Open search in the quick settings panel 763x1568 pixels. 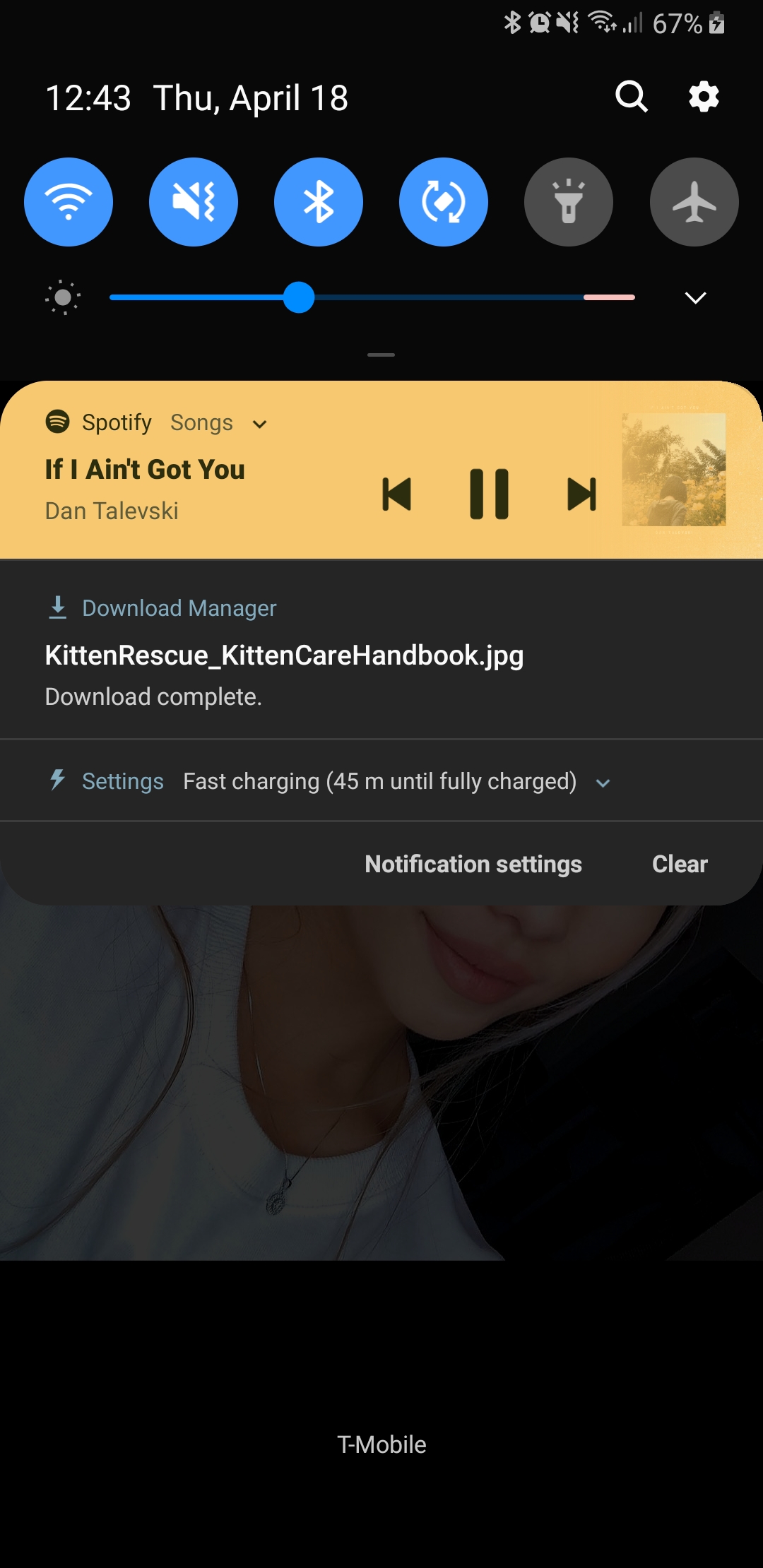(x=632, y=97)
